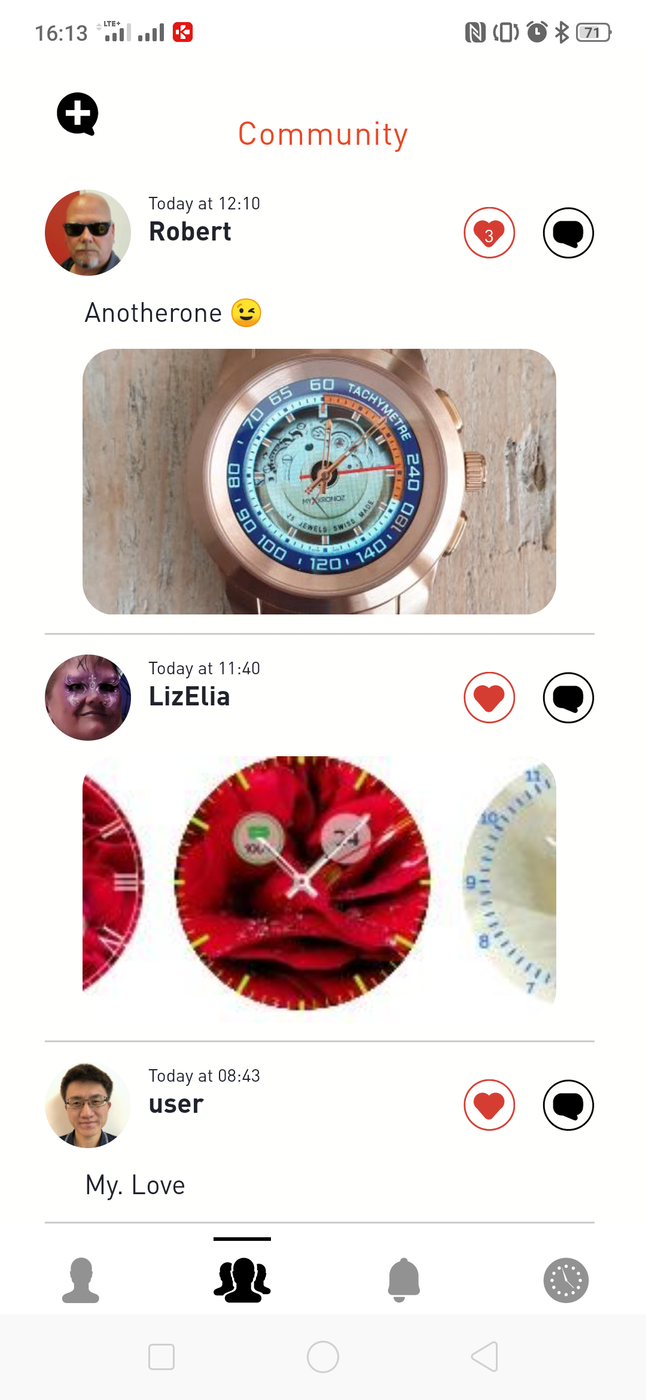Switch to the profile tab
Viewport: 646px width, 1400px height.
(x=81, y=1280)
